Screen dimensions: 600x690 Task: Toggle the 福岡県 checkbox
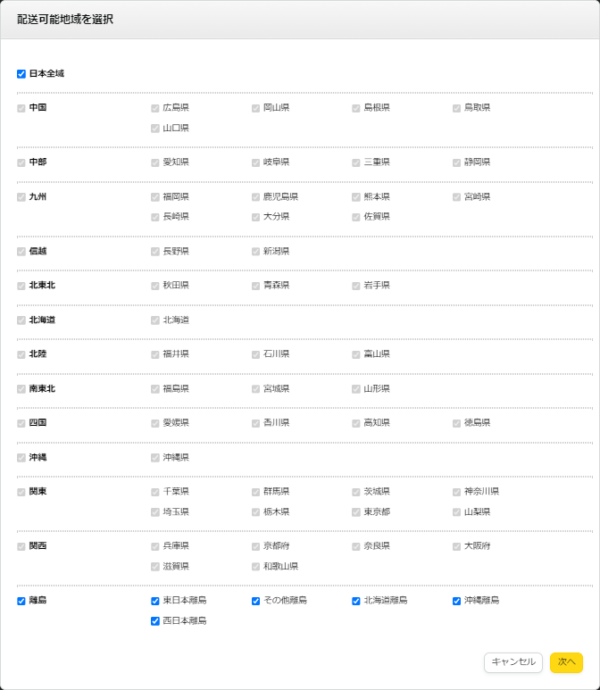(x=155, y=197)
